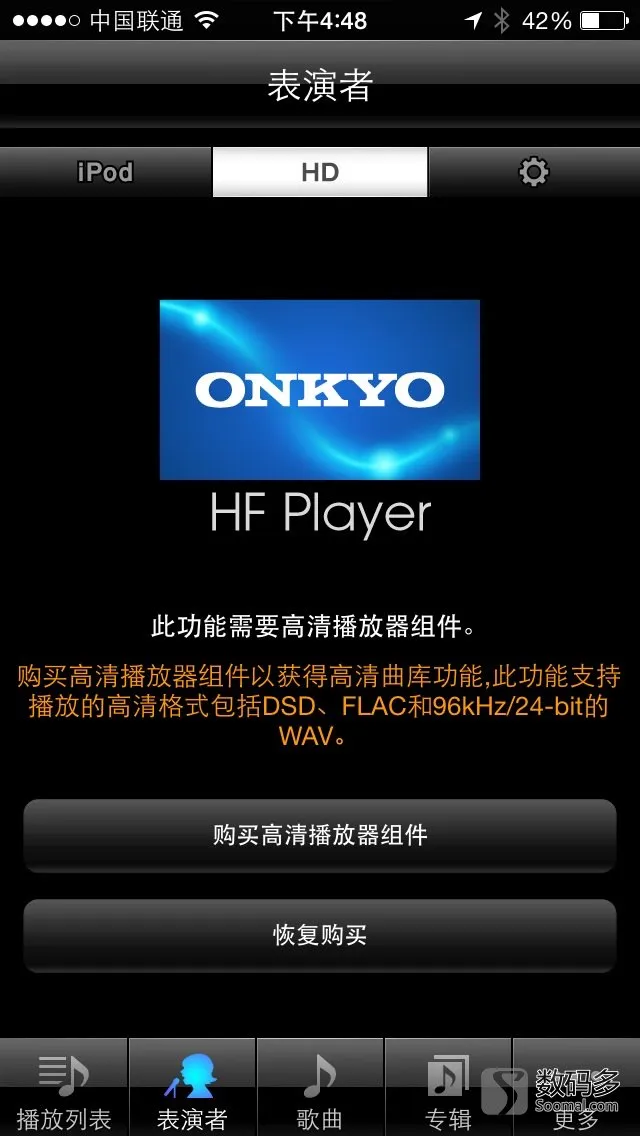Open the 更多 tab
The height and width of the screenshot is (1136, 640).
[x=576, y=1088]
